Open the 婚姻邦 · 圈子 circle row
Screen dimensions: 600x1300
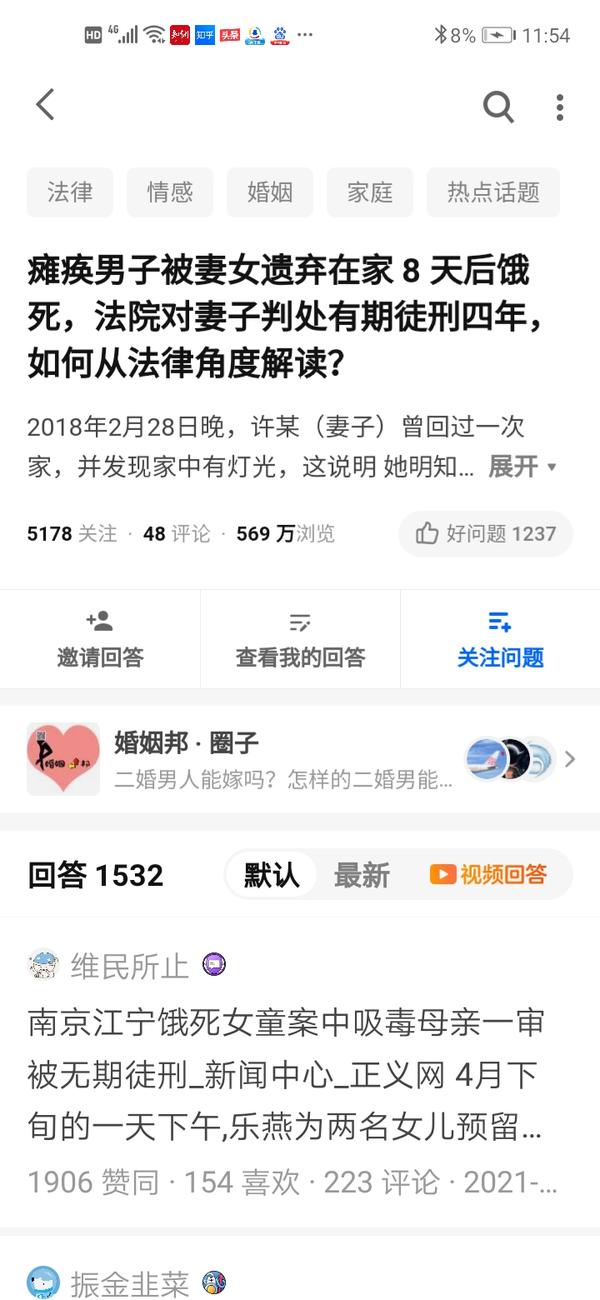300,759
